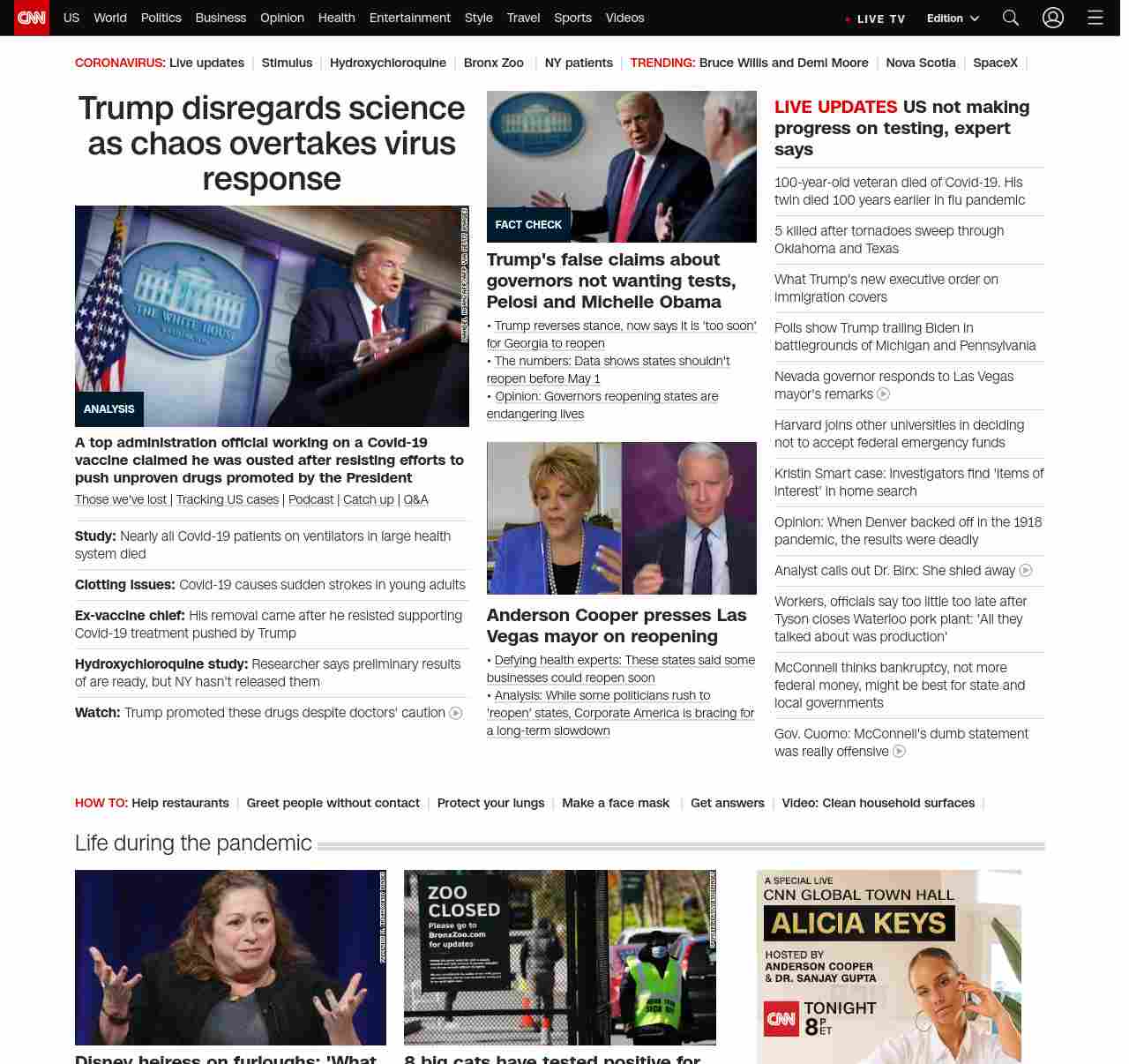
Task: Open the Trump press briefing analysis image
Action: click(272, 316)
